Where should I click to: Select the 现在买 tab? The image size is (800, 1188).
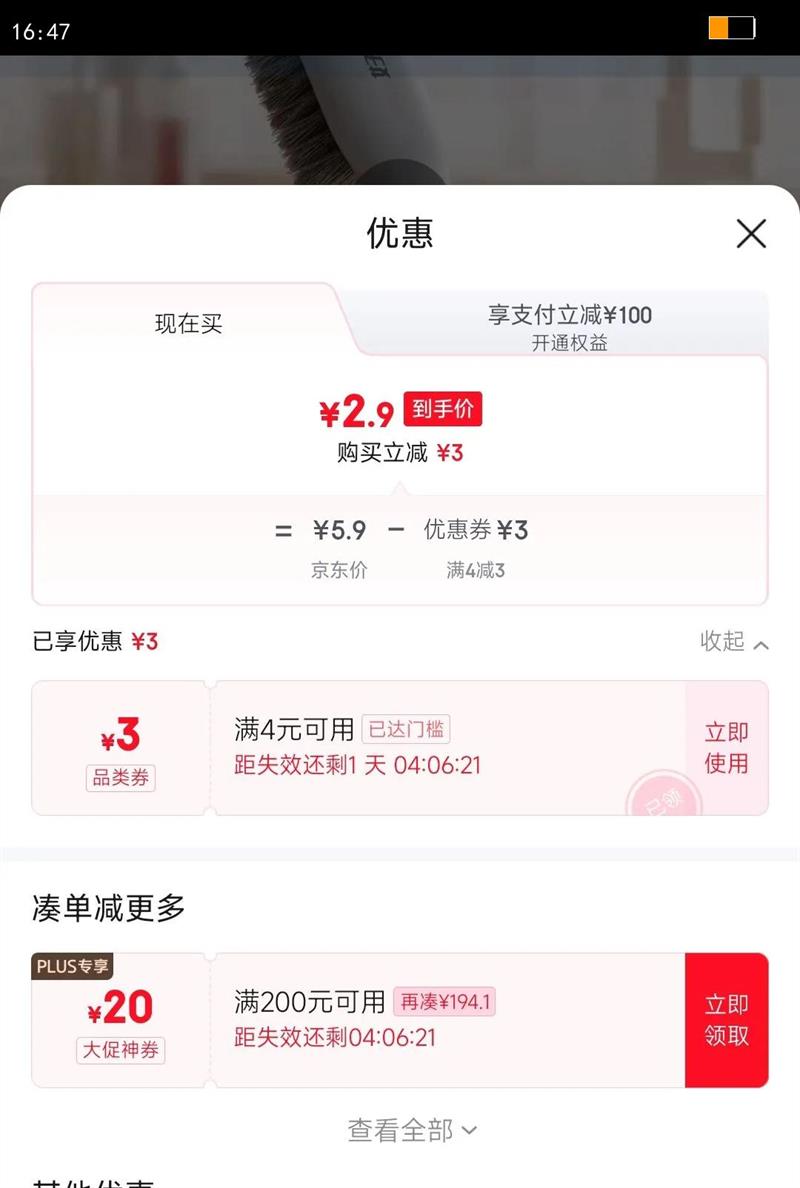pos(189,324)
